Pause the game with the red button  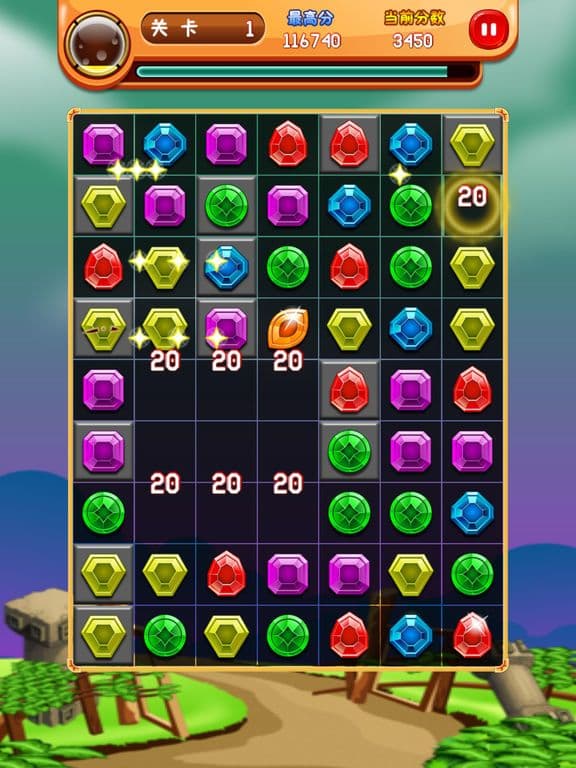click(488, 30)
